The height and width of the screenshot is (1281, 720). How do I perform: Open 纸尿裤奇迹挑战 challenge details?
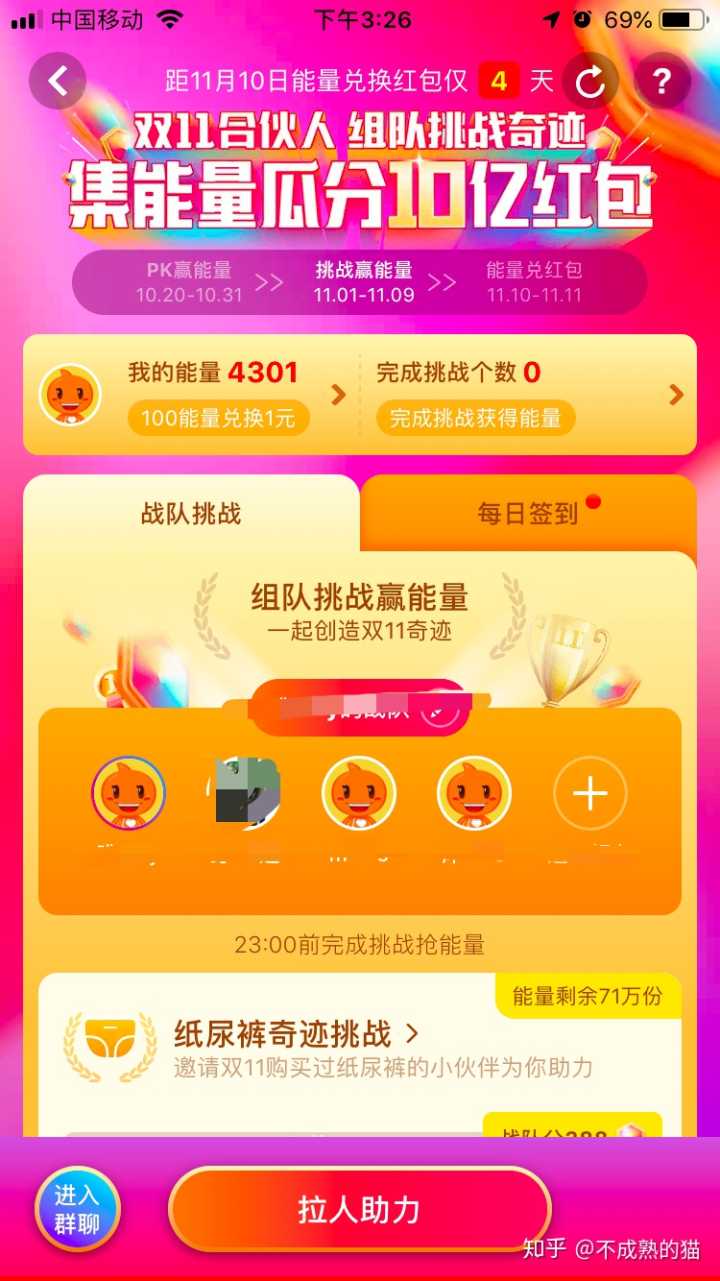[297, 1033]
